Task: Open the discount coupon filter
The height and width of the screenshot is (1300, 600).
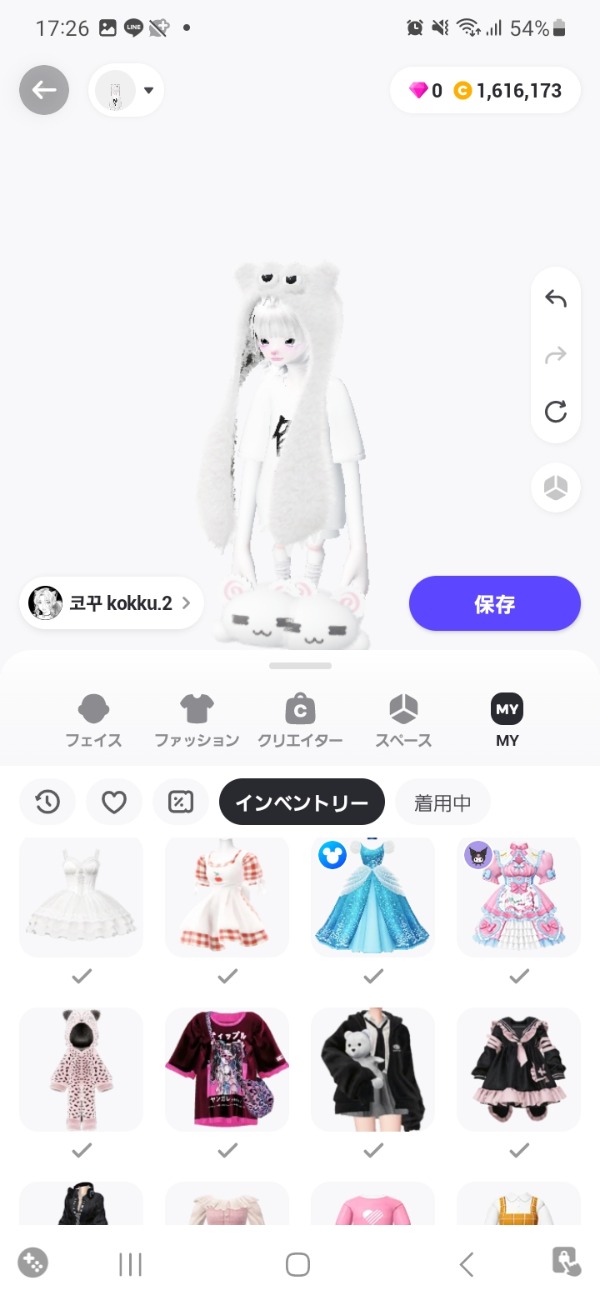Action: click(x=181, y=802)
